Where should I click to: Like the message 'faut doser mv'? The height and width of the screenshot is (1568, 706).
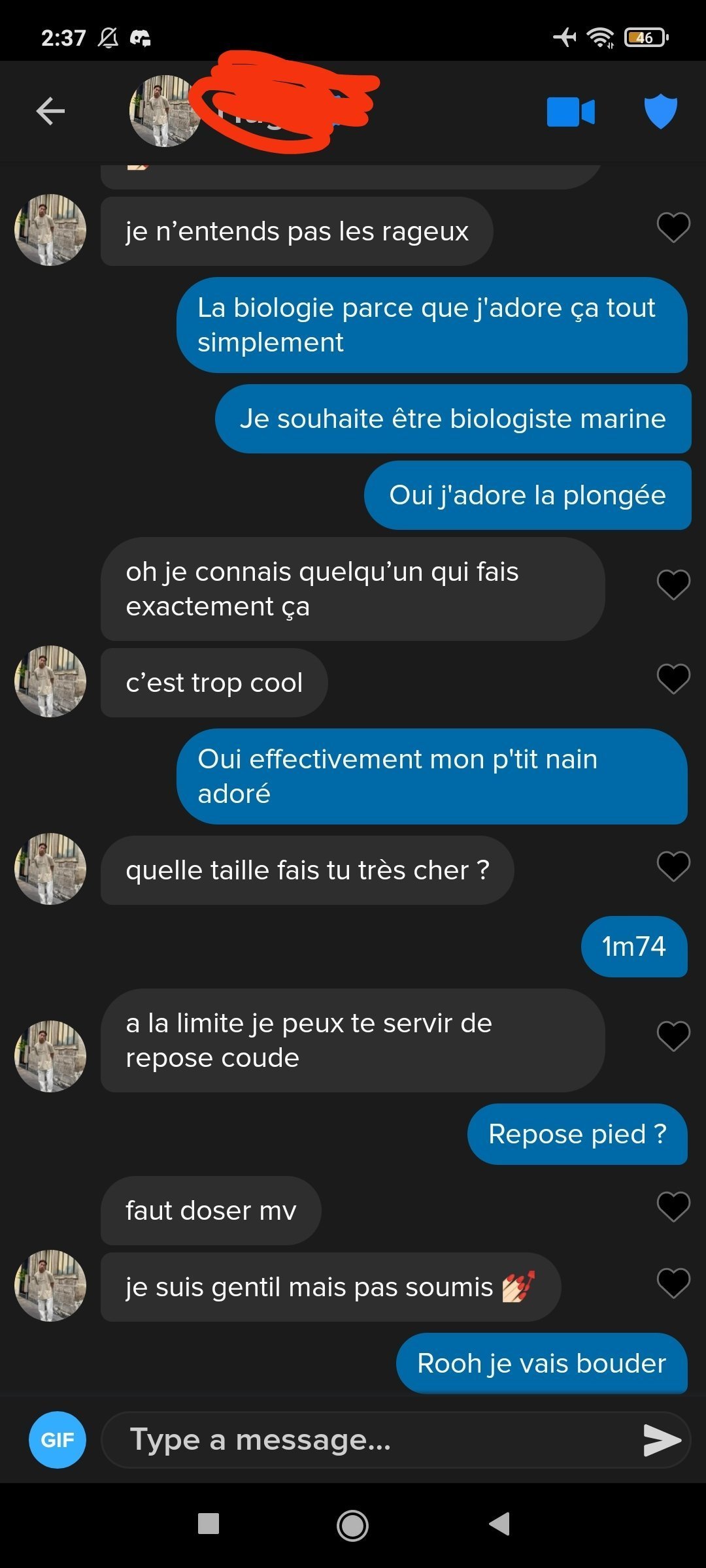[673, 1207]
